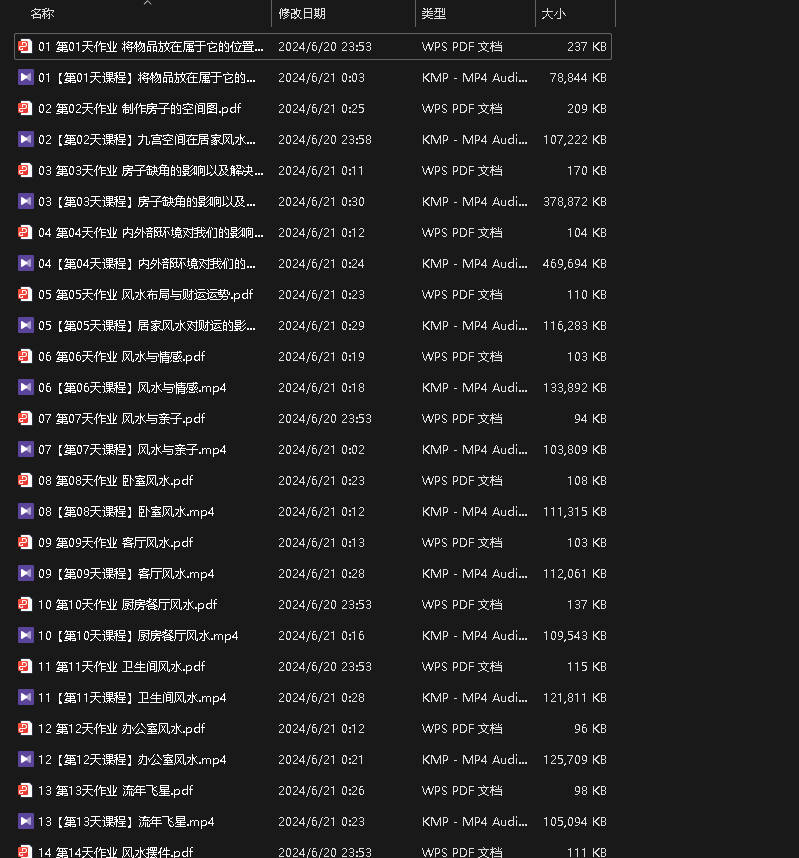
Task: Sort by the 类型 column header
Action: click(x=434, y=14)
